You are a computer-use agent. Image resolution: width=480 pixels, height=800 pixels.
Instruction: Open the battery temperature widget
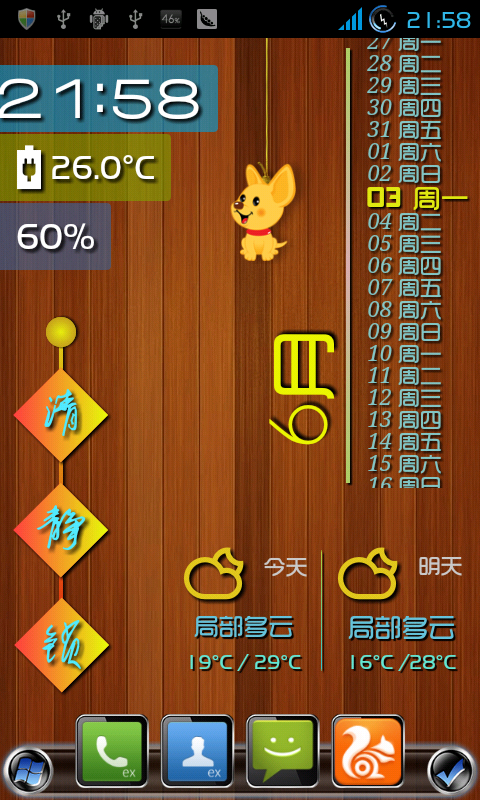85,167
